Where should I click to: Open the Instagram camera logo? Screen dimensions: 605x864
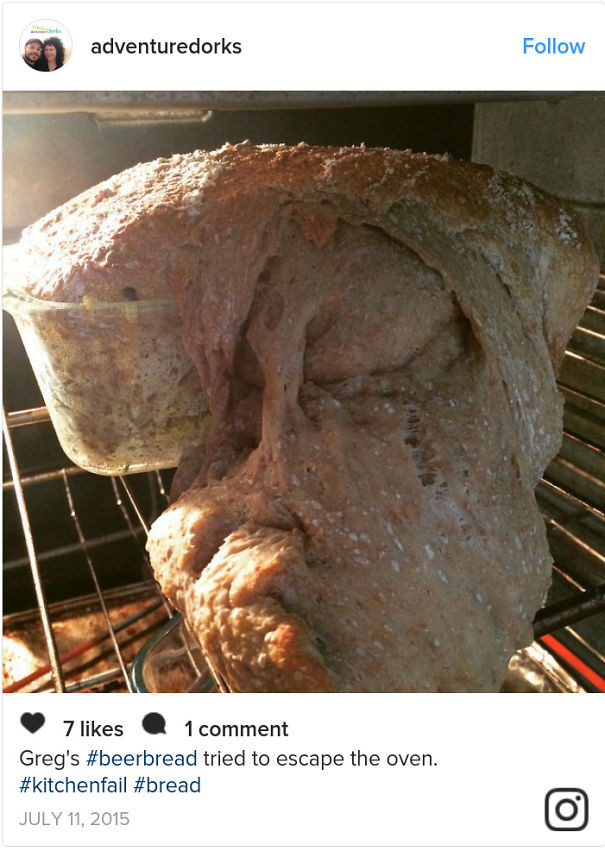566,809
